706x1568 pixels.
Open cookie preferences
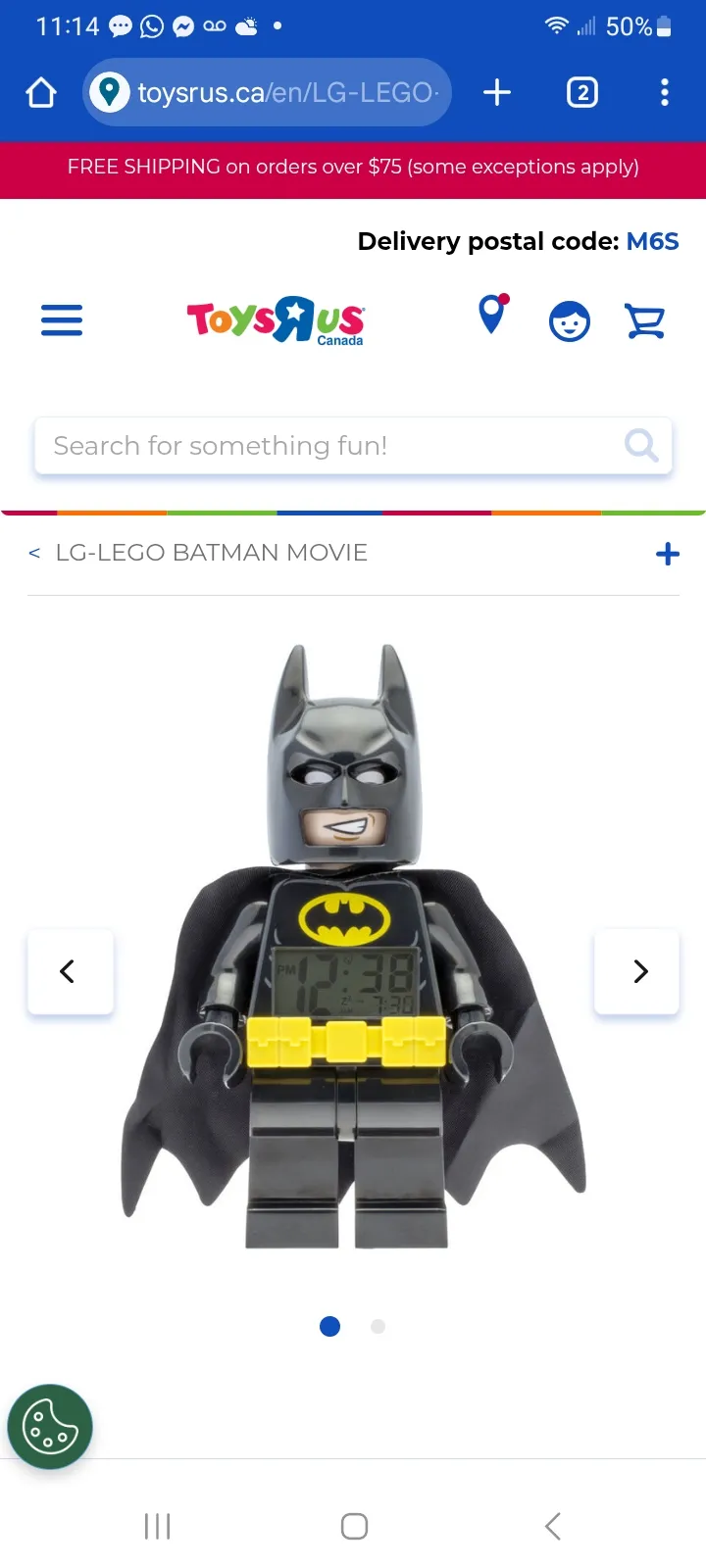(50, 1427)
